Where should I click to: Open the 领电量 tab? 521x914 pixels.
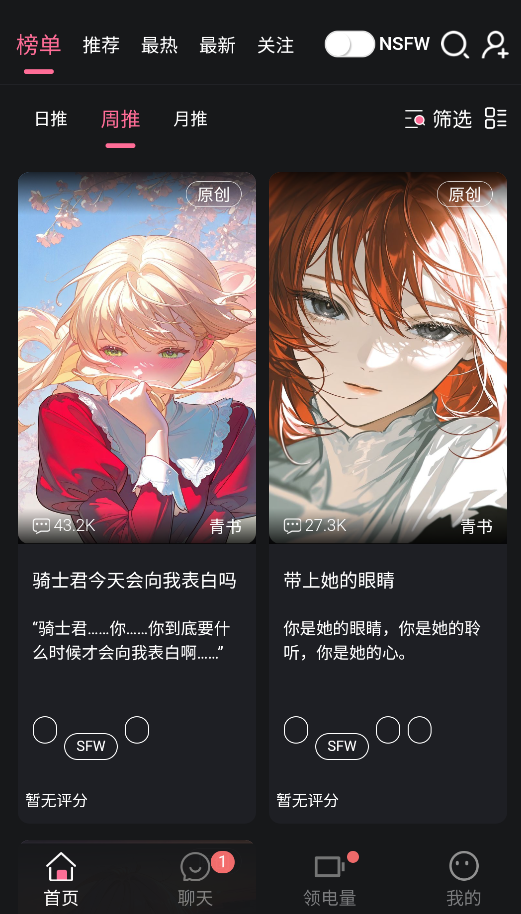coord(329,880)
